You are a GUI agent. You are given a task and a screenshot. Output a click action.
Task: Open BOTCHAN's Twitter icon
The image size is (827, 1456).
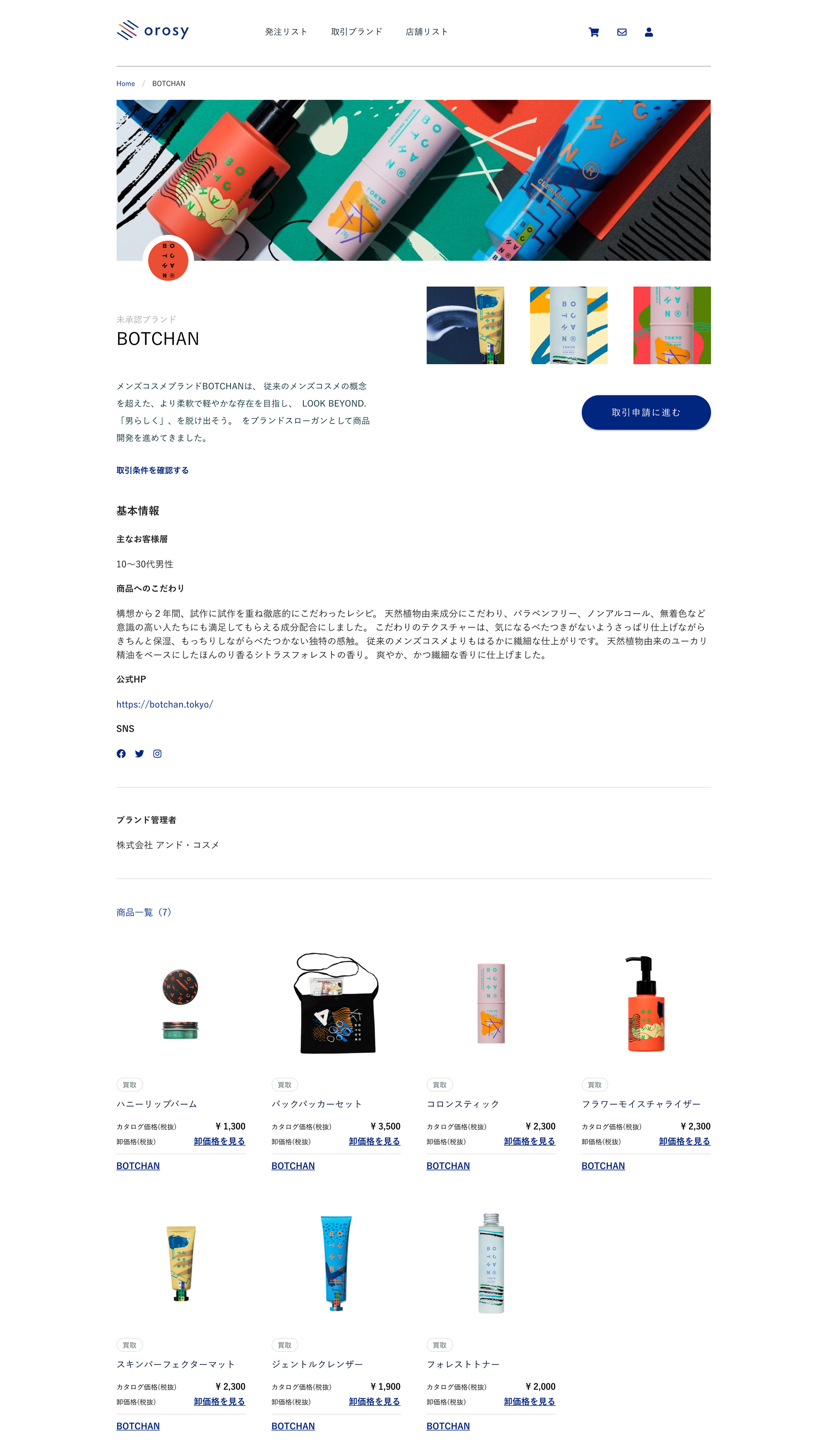[139, 754]
